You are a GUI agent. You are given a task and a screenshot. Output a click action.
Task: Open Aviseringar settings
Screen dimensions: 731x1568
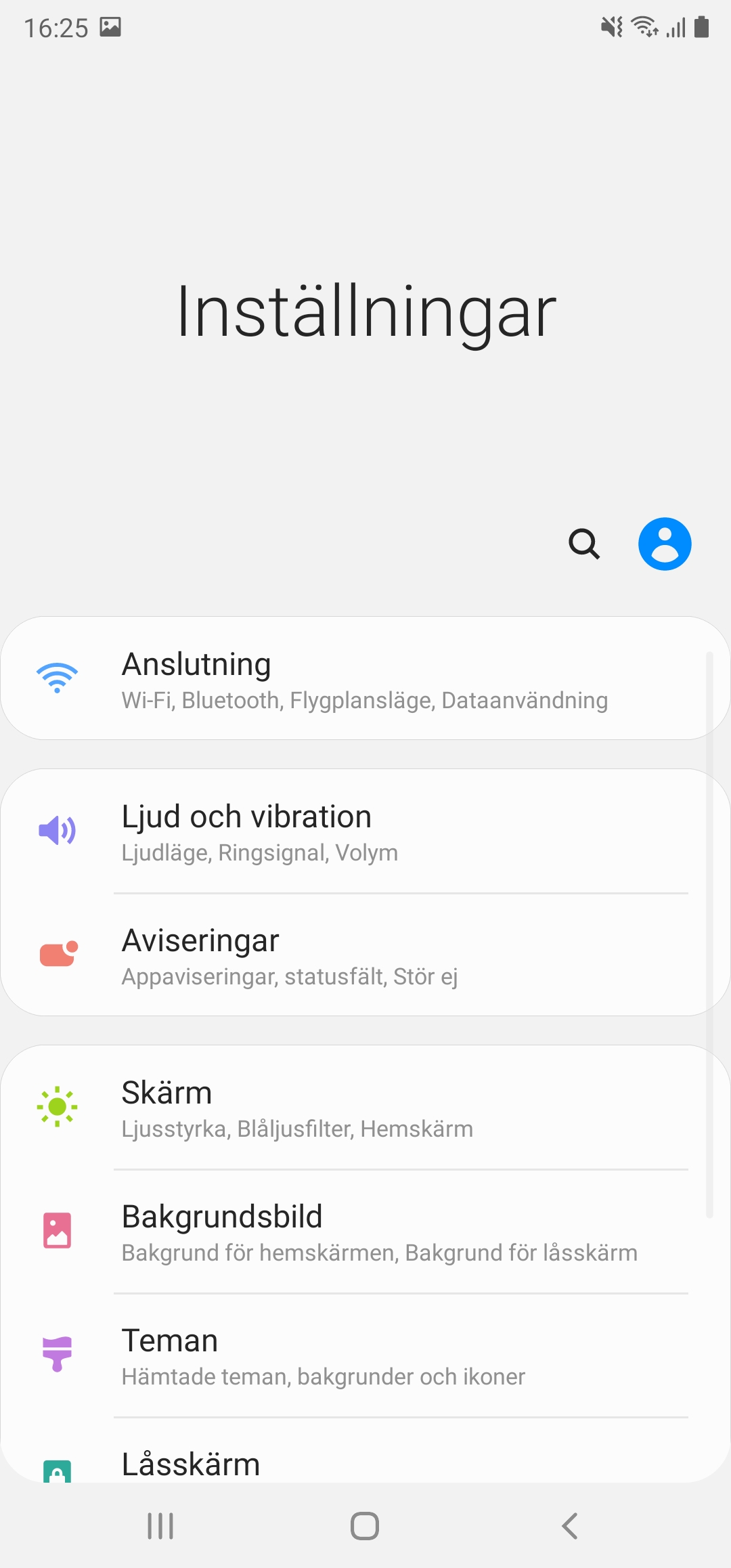365,955
